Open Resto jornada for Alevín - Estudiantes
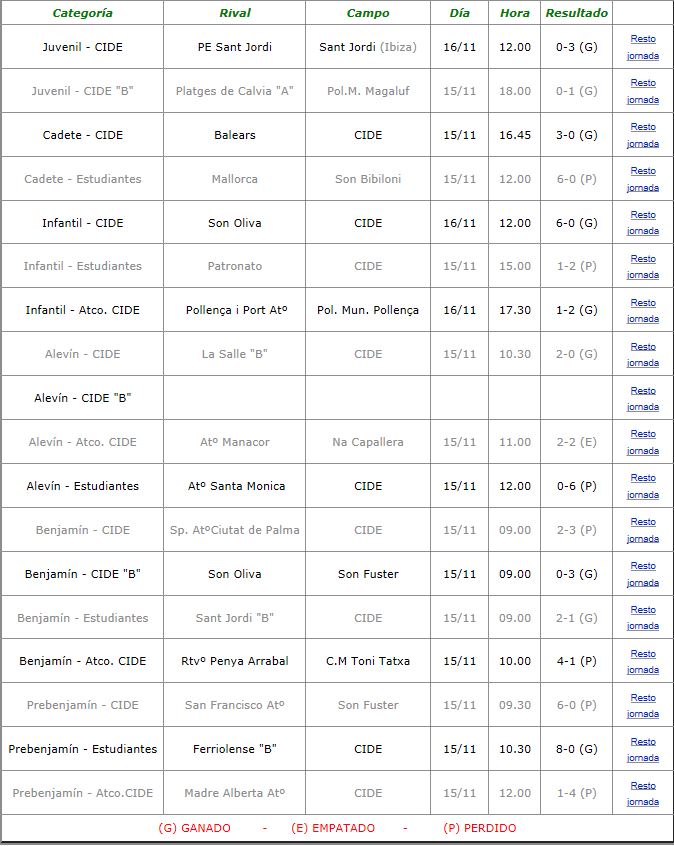 [643, 479]
